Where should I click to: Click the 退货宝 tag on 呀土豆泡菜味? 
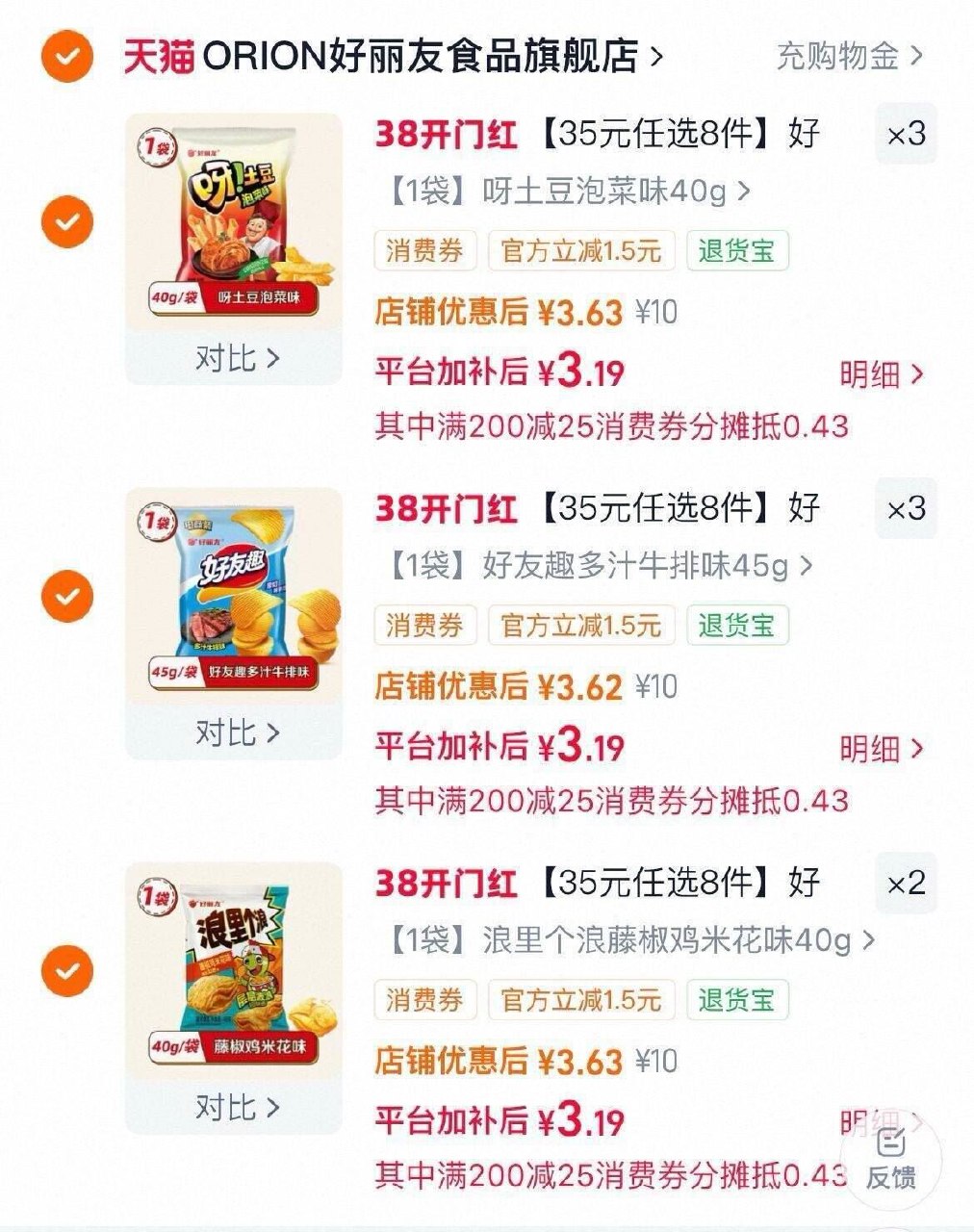[735, 251]
